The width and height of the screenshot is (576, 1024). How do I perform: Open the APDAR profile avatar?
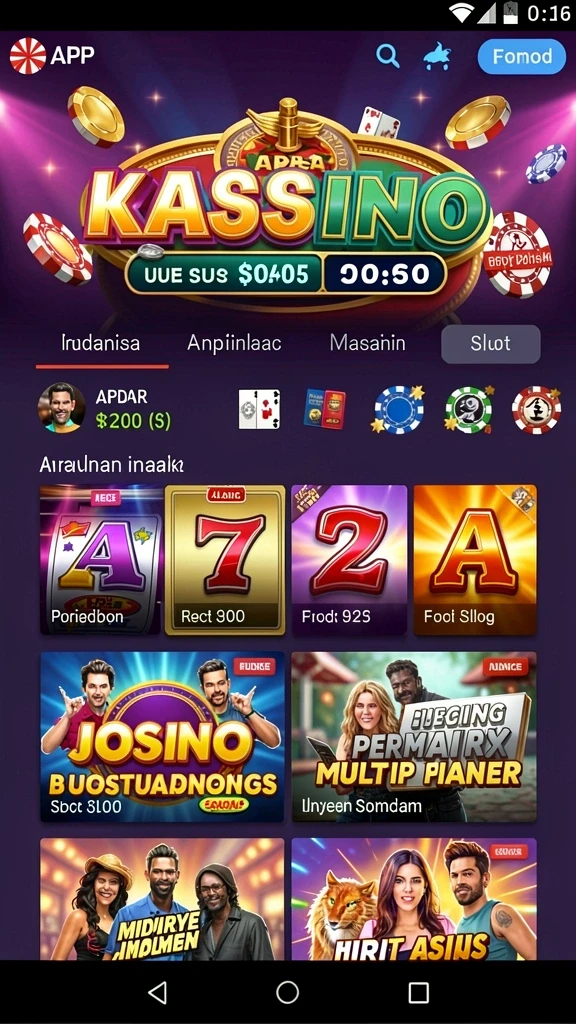click(x=62, y=408)
